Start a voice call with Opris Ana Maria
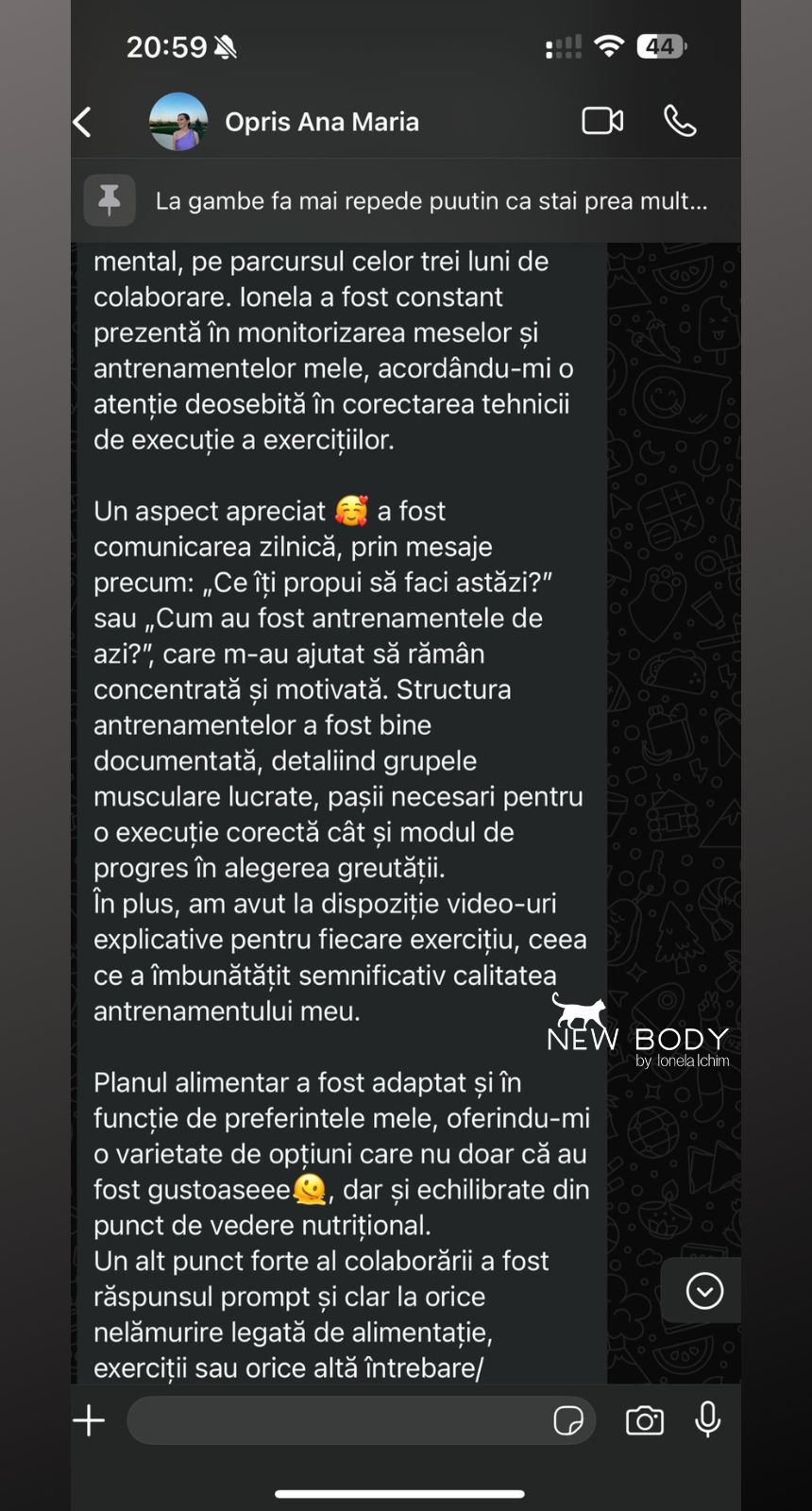This screenshot has width=812, height=1511. tap(680, 121)
